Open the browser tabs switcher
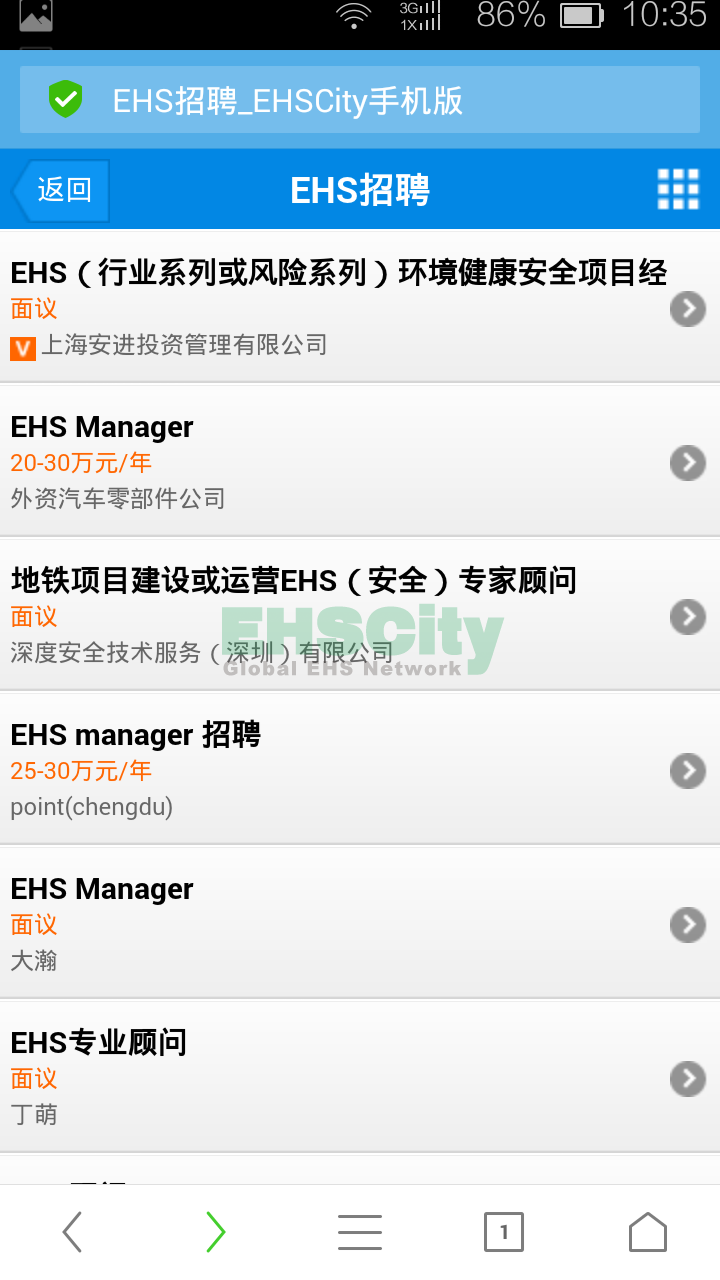 pyautogui.click(x=503, y=1232)
